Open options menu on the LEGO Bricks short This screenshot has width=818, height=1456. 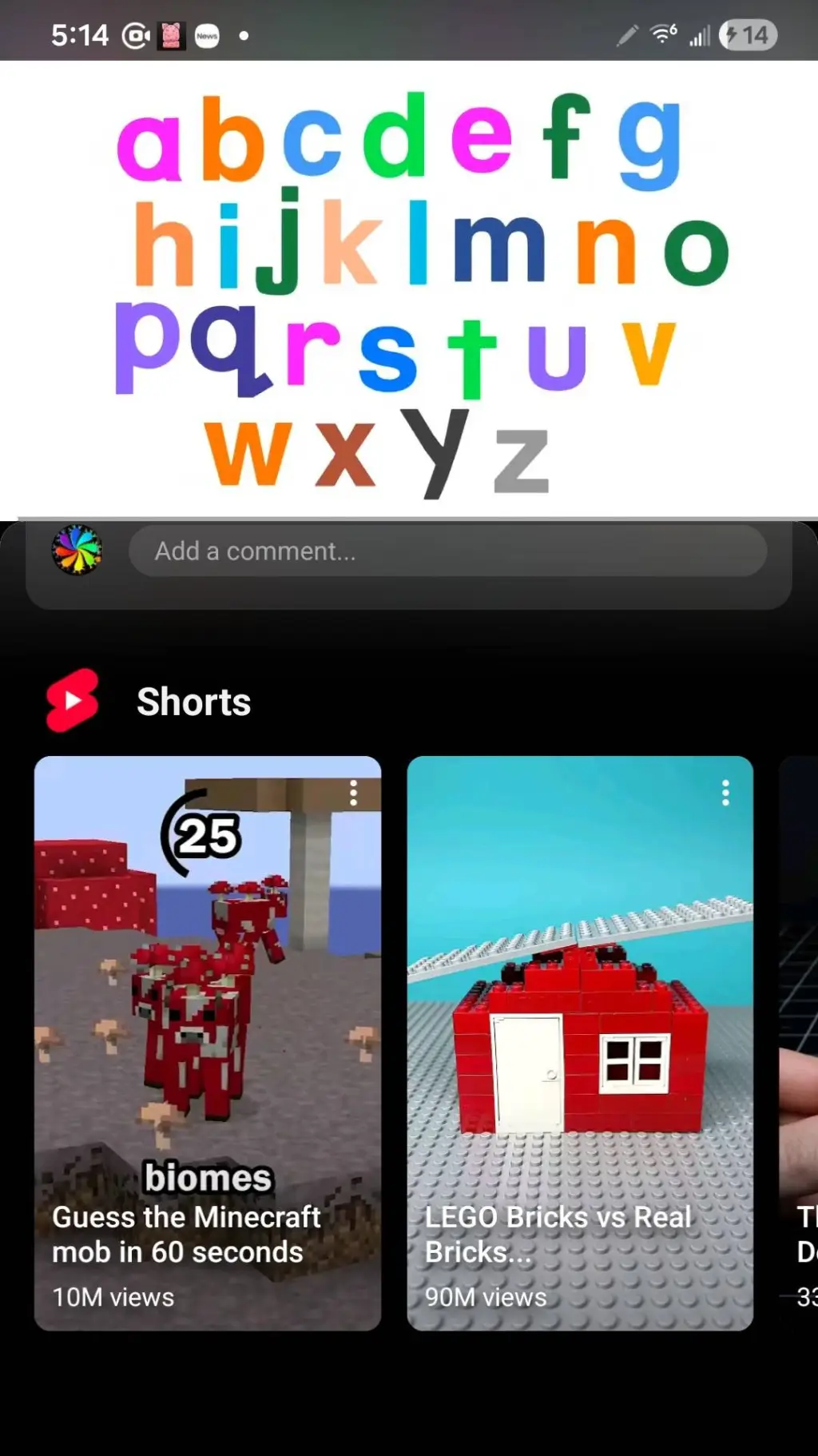coord(725,793)
